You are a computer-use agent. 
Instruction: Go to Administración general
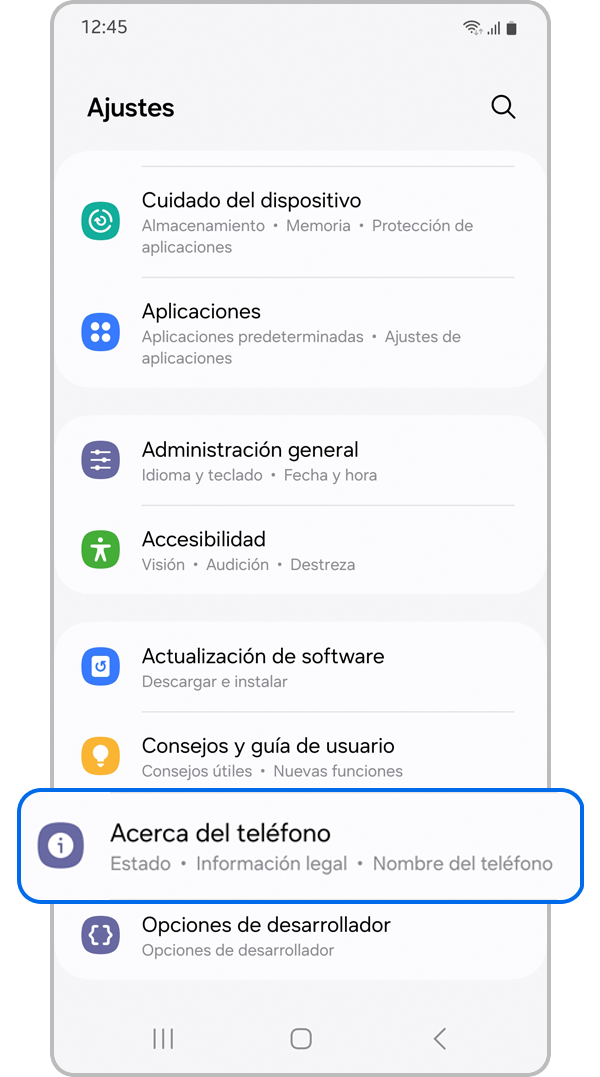(300, 460)
